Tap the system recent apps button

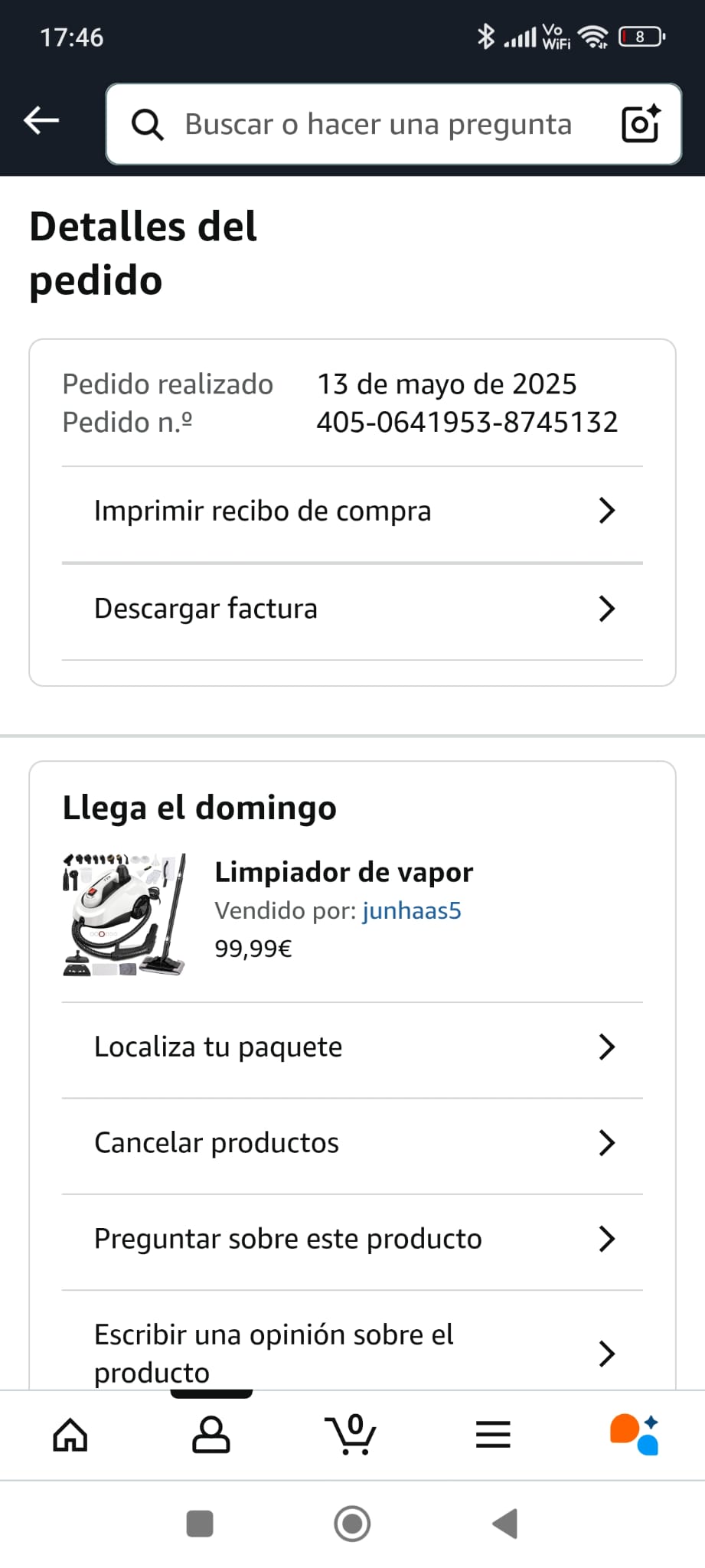click(200, 1524)
